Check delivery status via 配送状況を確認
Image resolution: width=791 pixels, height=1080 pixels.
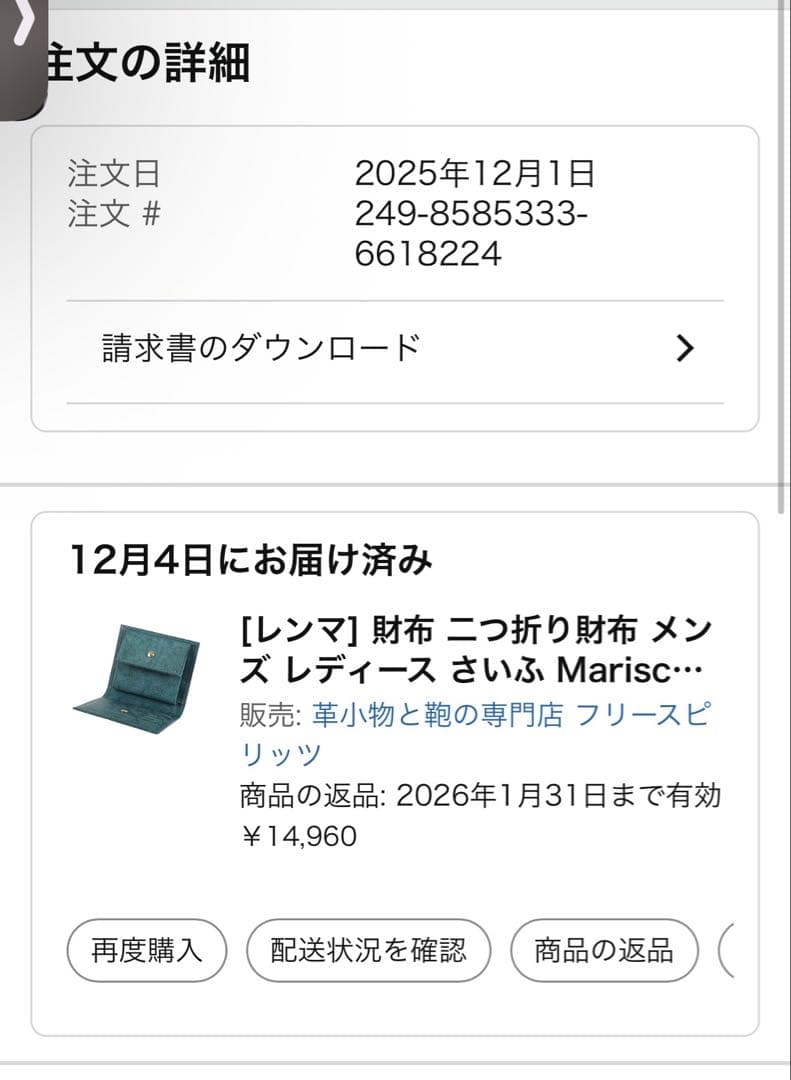click(x=368, y=949)
